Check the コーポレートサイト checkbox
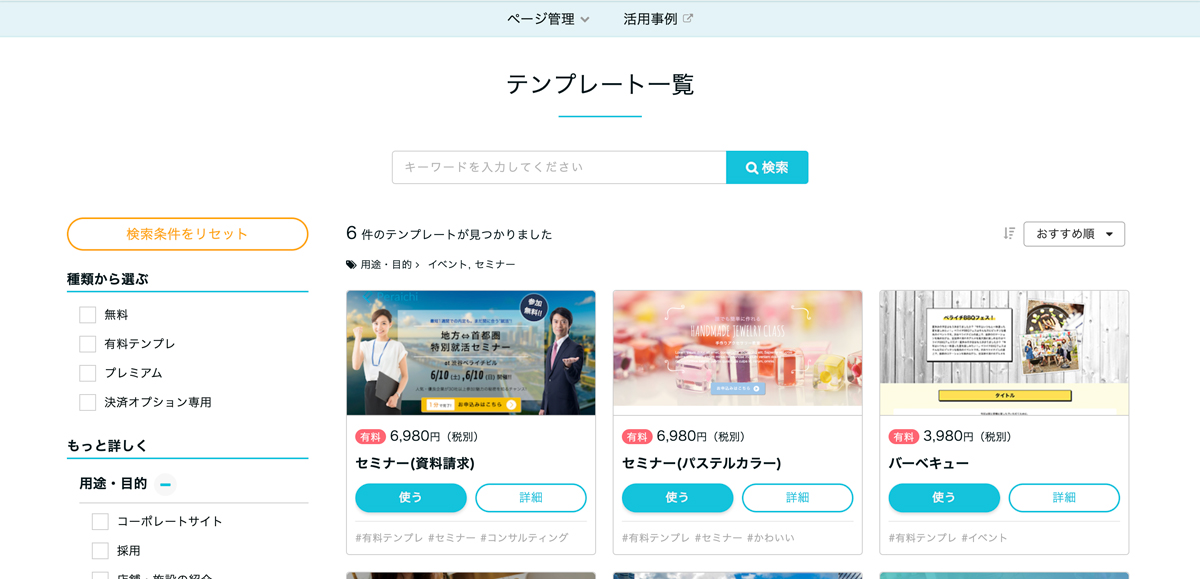The width and height of the screenshot is (1200, 579). 100,522
